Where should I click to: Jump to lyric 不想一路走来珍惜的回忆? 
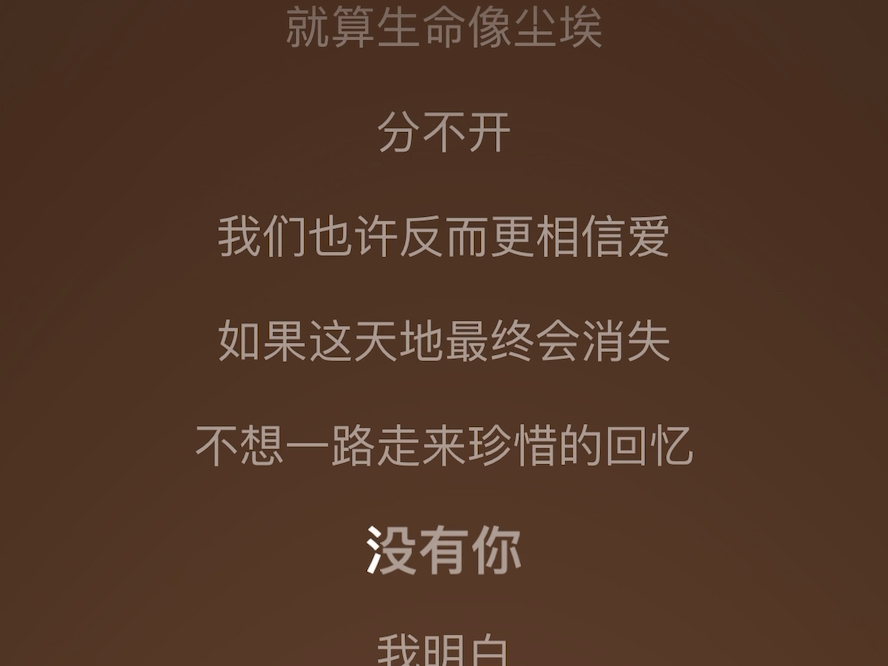(x=444, y=446)
